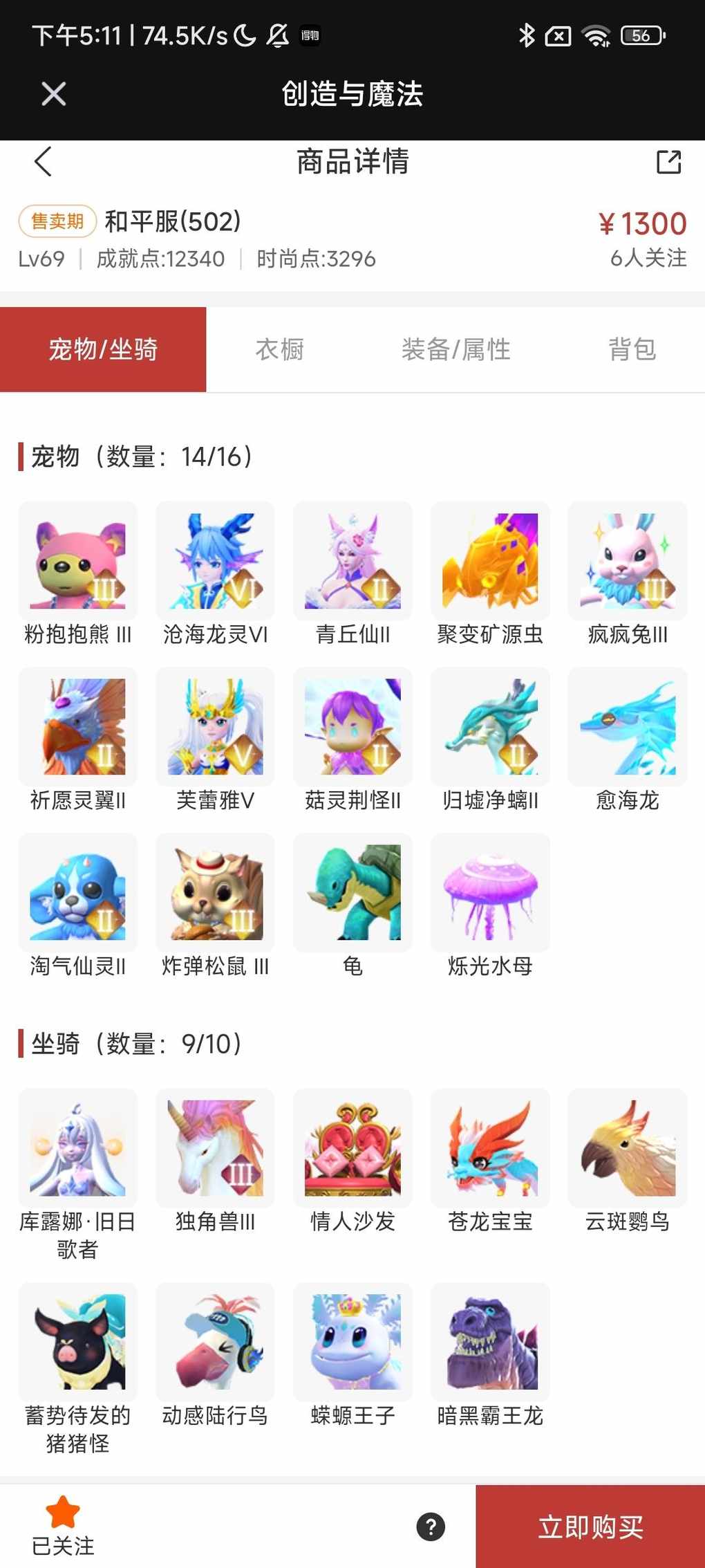
Task: Open the help question mark icon
Action: click(x=431, y=1527)
